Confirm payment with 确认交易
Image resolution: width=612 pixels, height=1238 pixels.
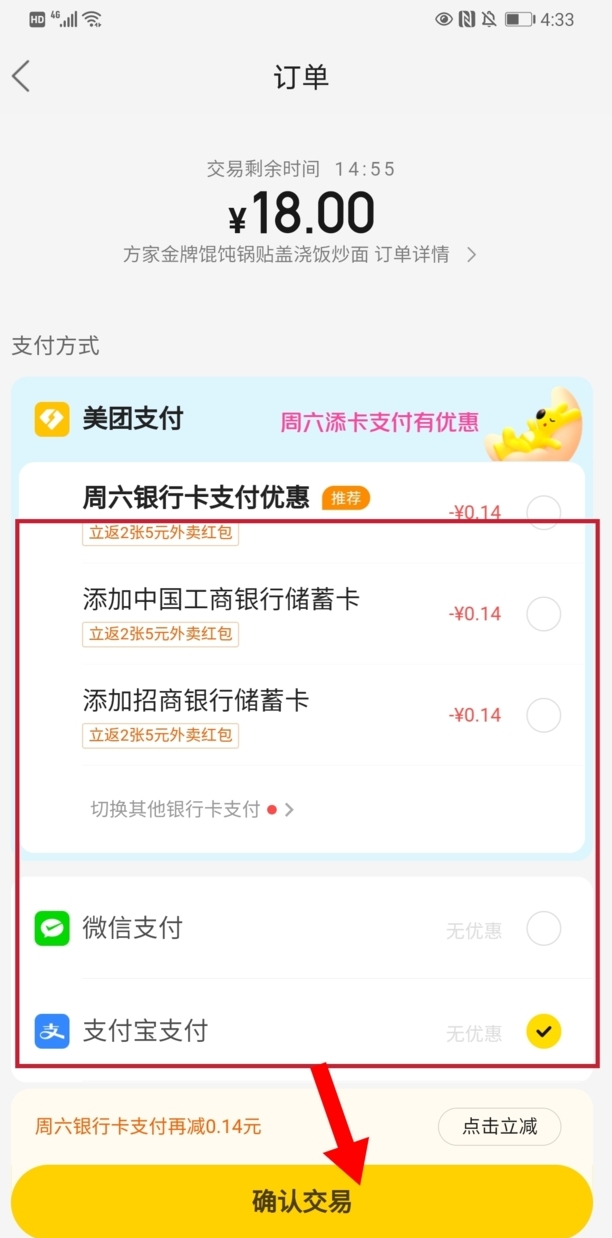(x=301, y=1200)
